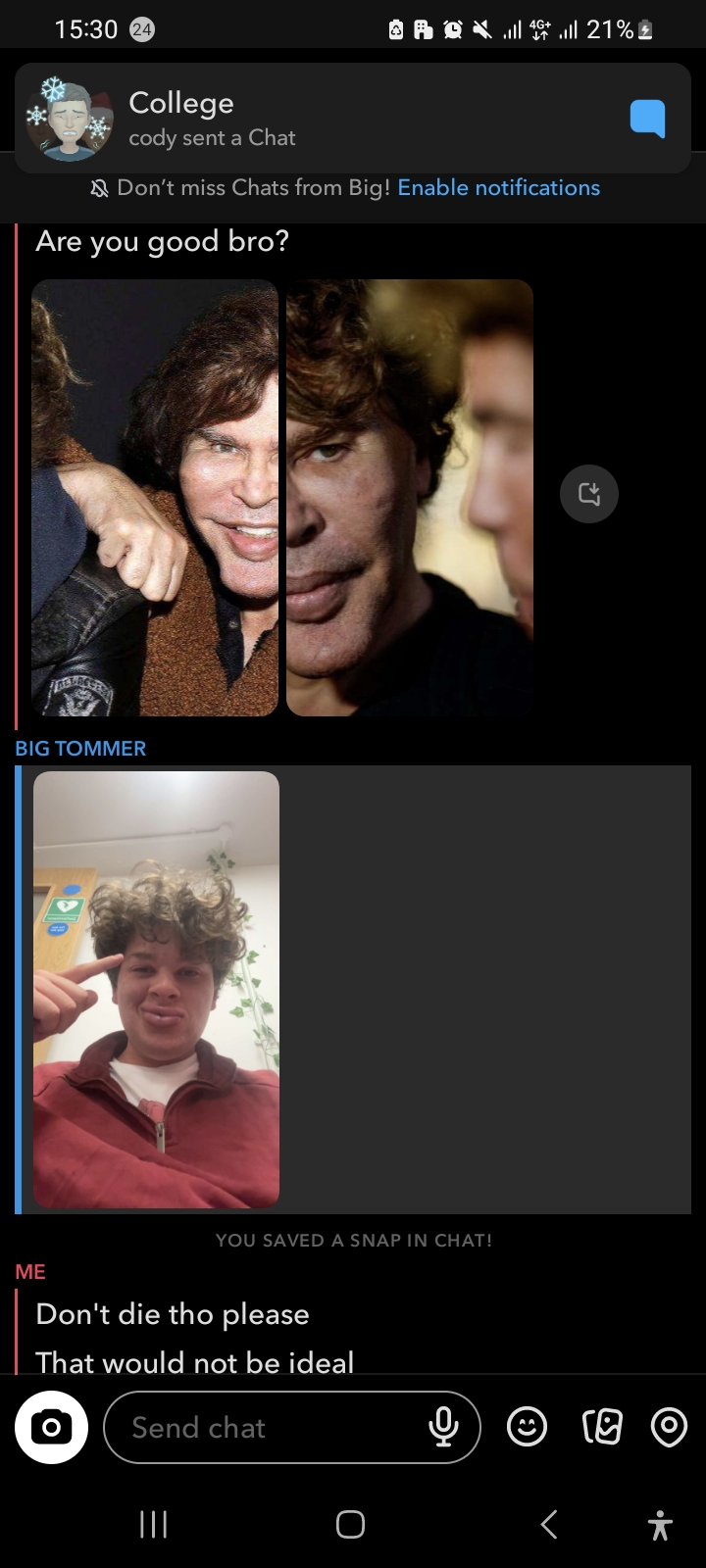Image resolution: width=706 pixels, height=1568 pixels.
Task: Focus the Send chat text field
Action: [x=265, y=1428]
